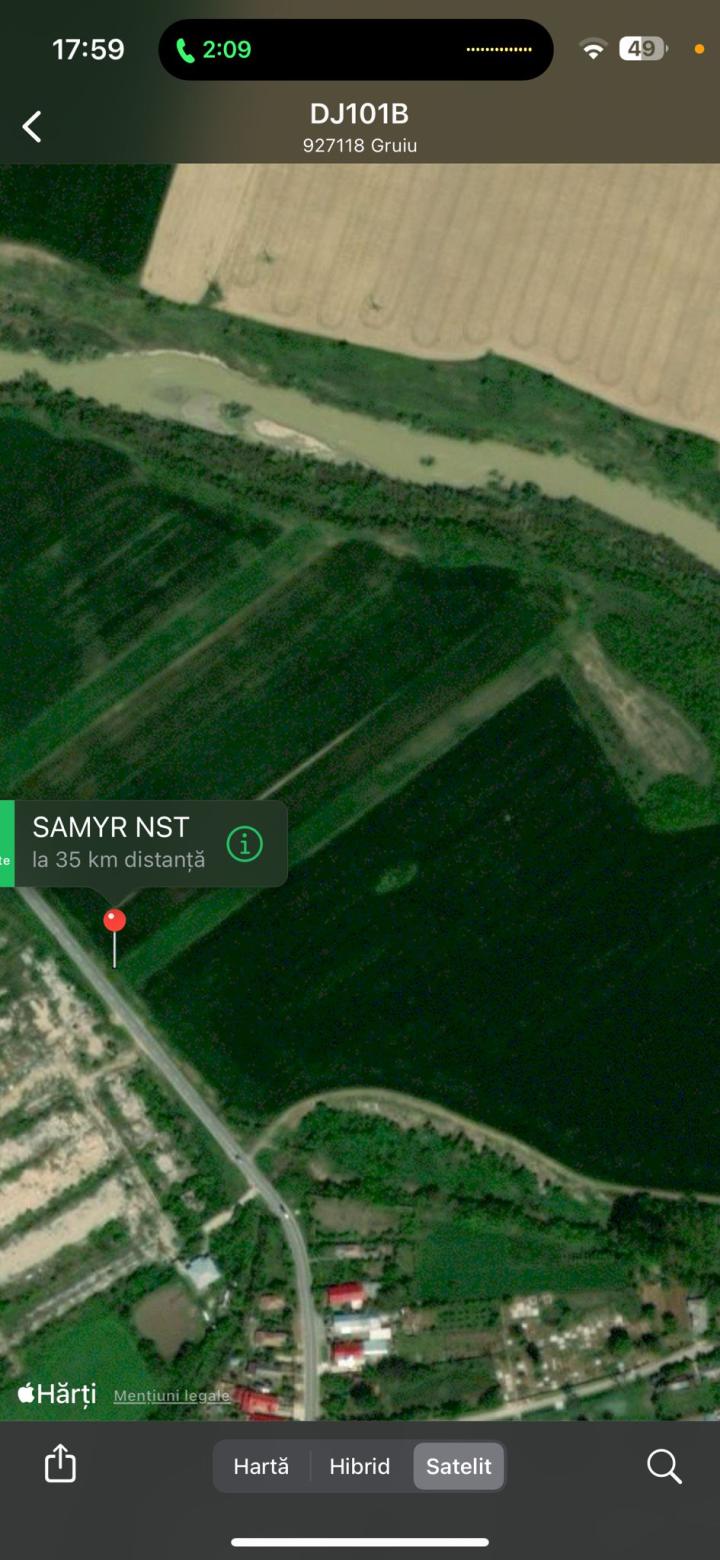Select the Satelit map view
720x1560 pixels.
click(459, 1466)
